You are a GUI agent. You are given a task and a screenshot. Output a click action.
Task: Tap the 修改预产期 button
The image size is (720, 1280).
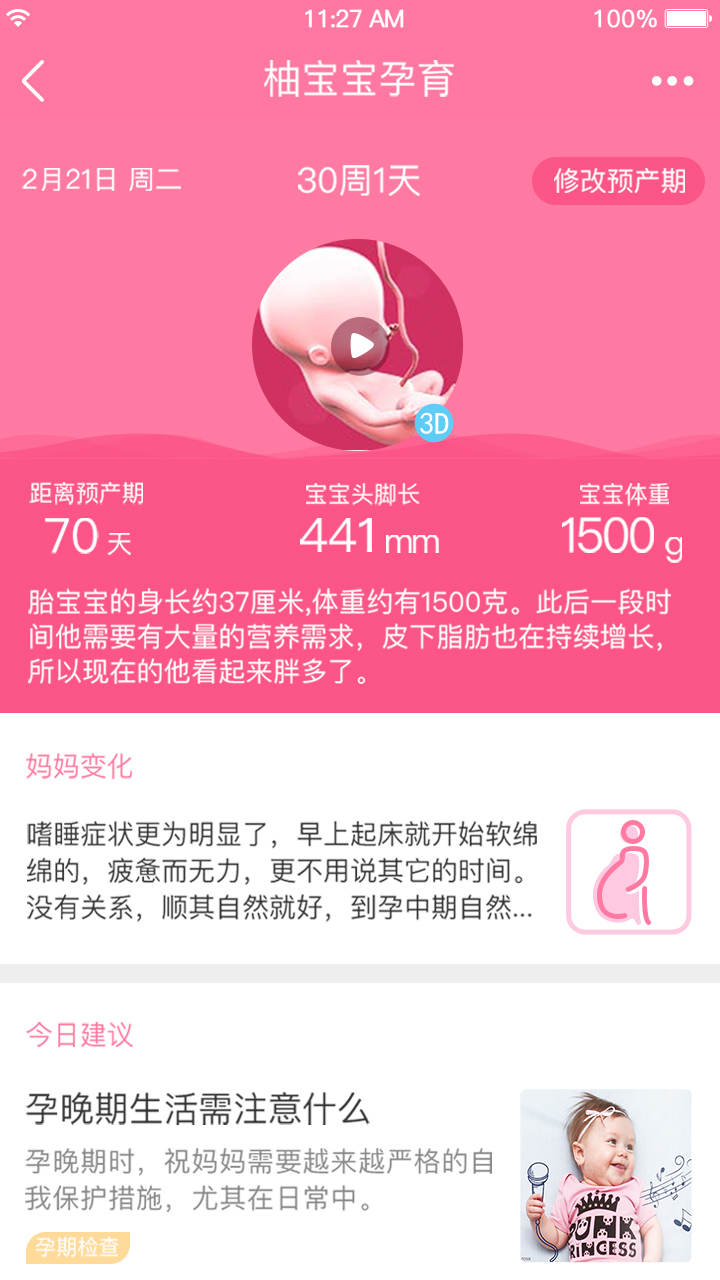click(x=619, y=181)
